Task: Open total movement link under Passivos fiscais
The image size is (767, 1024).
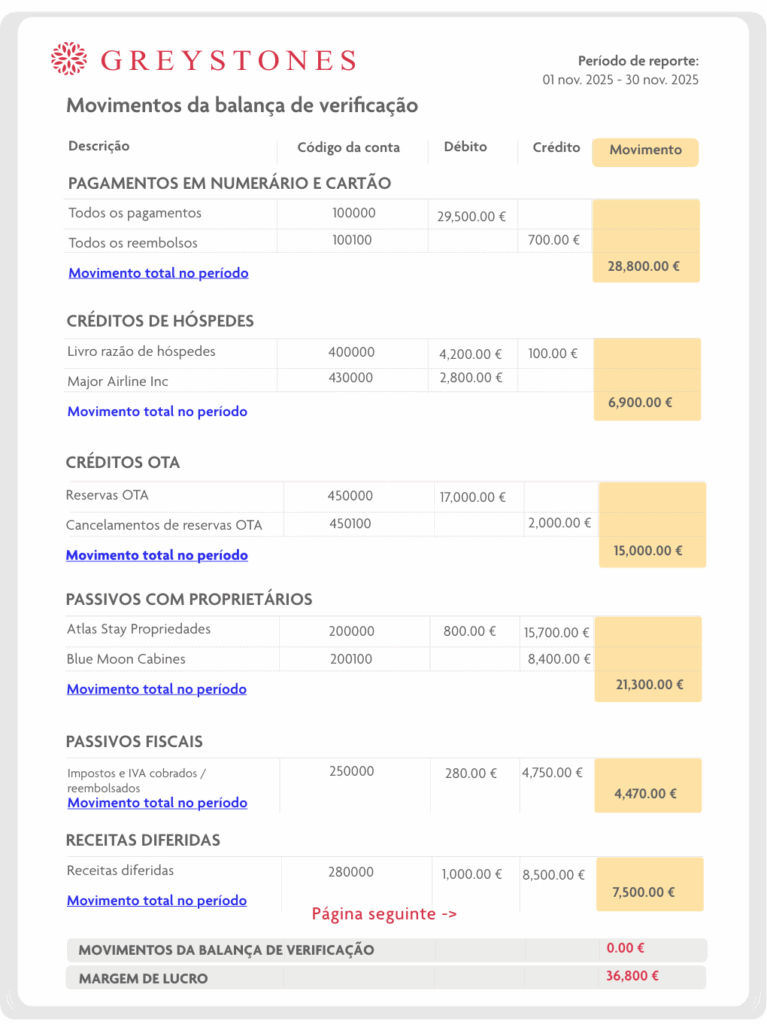Action: pos(157,803)
